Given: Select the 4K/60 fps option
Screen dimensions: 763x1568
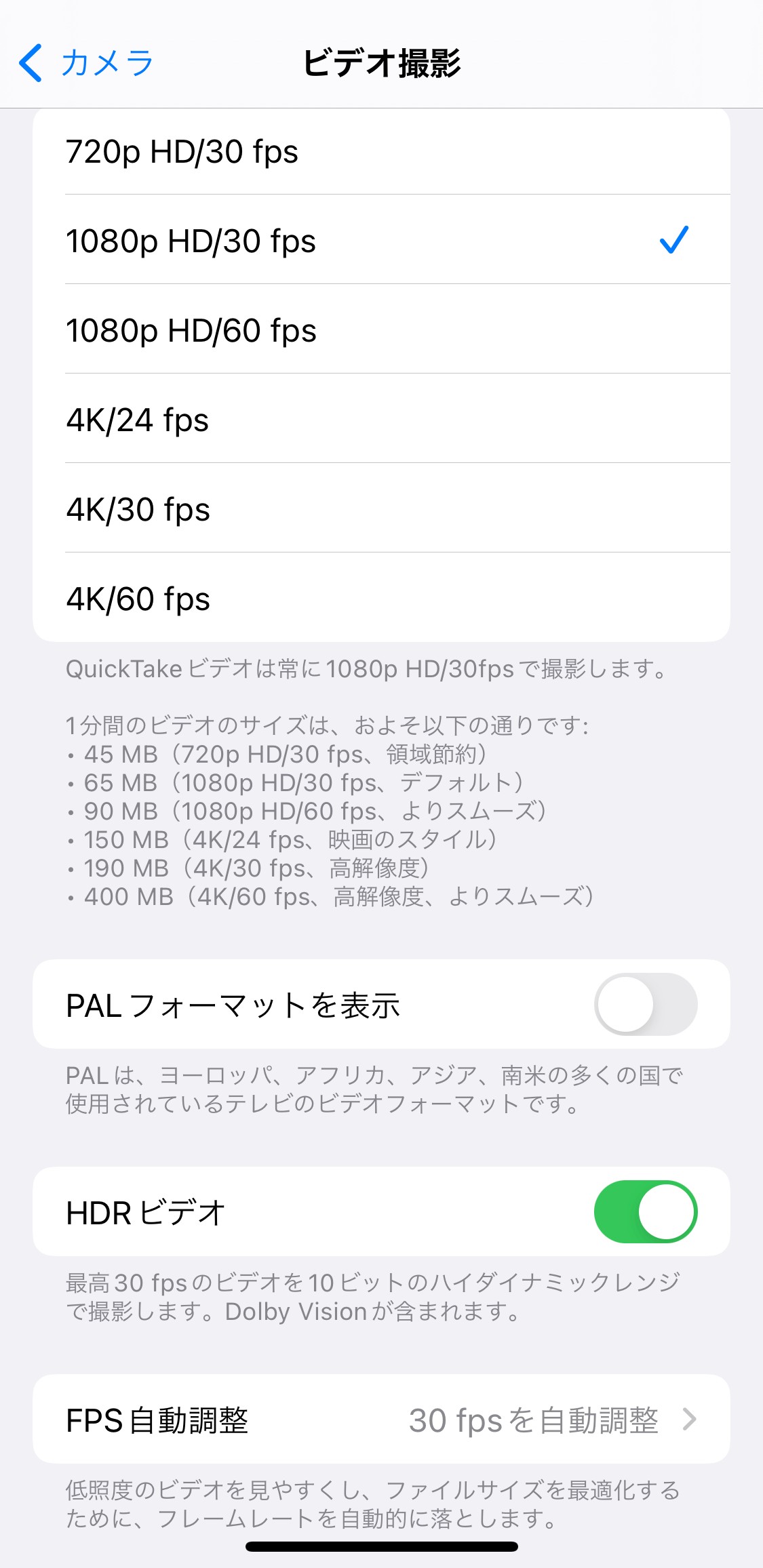Looking at the screenshot, I should point(381,599).
